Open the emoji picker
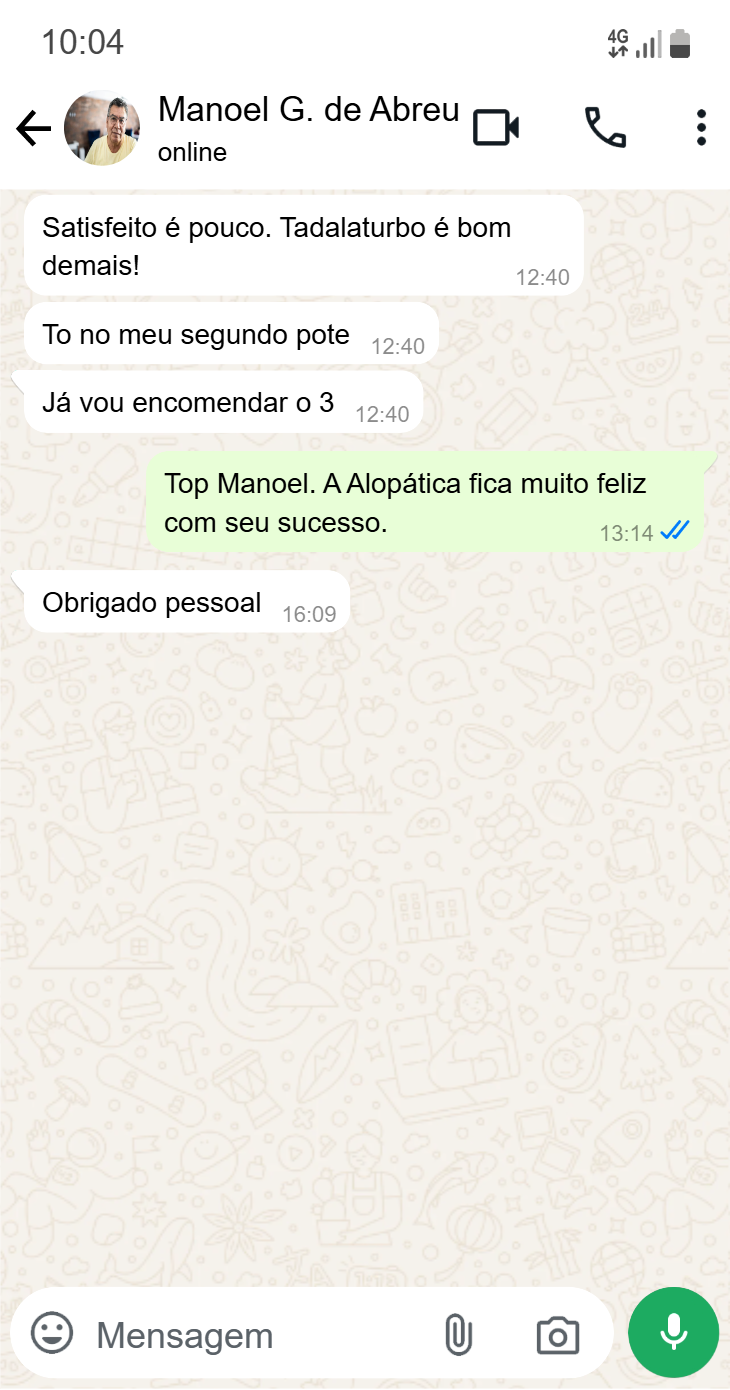This screenshot has width=730, height=1390. coord(52,1334)
